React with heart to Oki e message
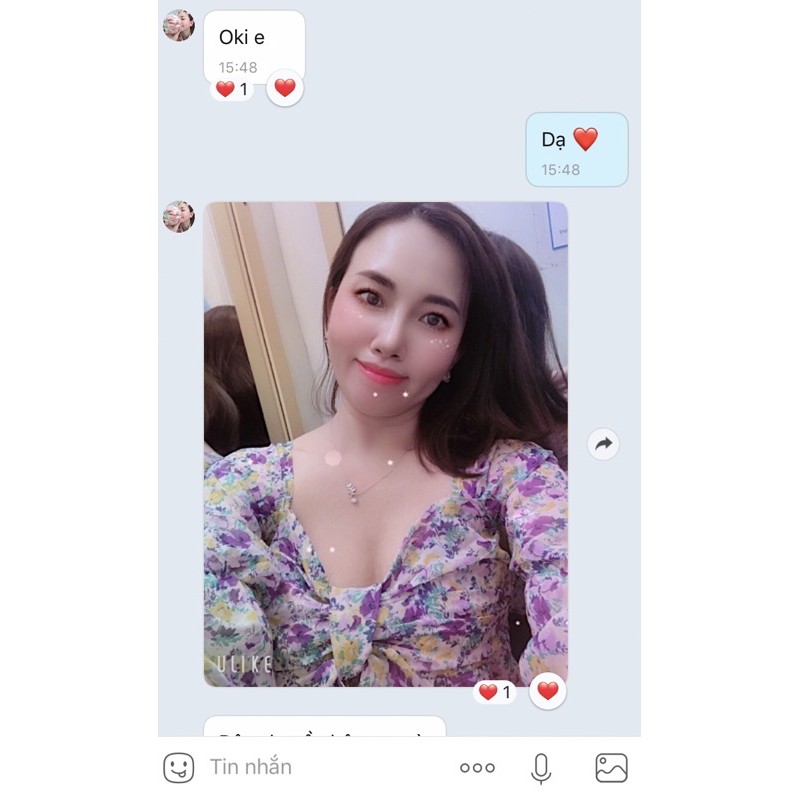Viewport: 800px width, 800px height. (x=285, y=88)
